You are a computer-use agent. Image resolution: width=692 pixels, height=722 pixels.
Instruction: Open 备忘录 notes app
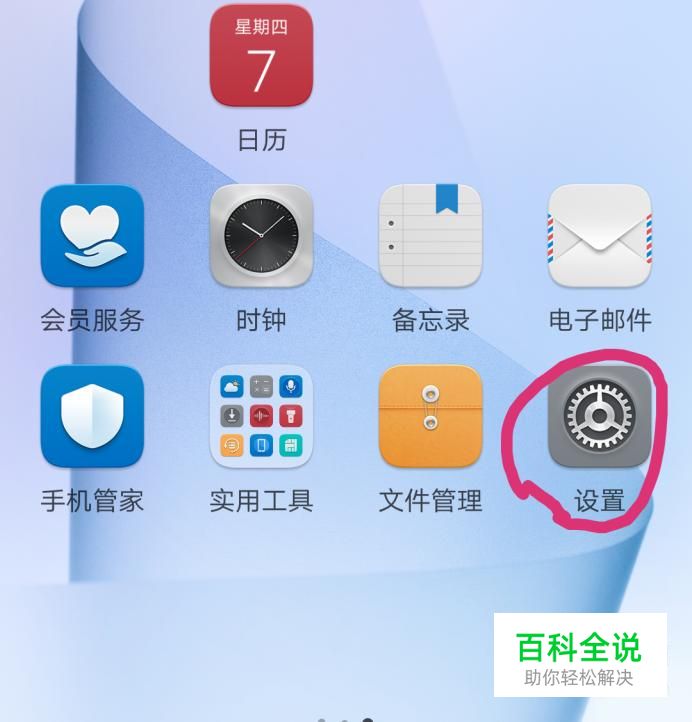(430, 237)
